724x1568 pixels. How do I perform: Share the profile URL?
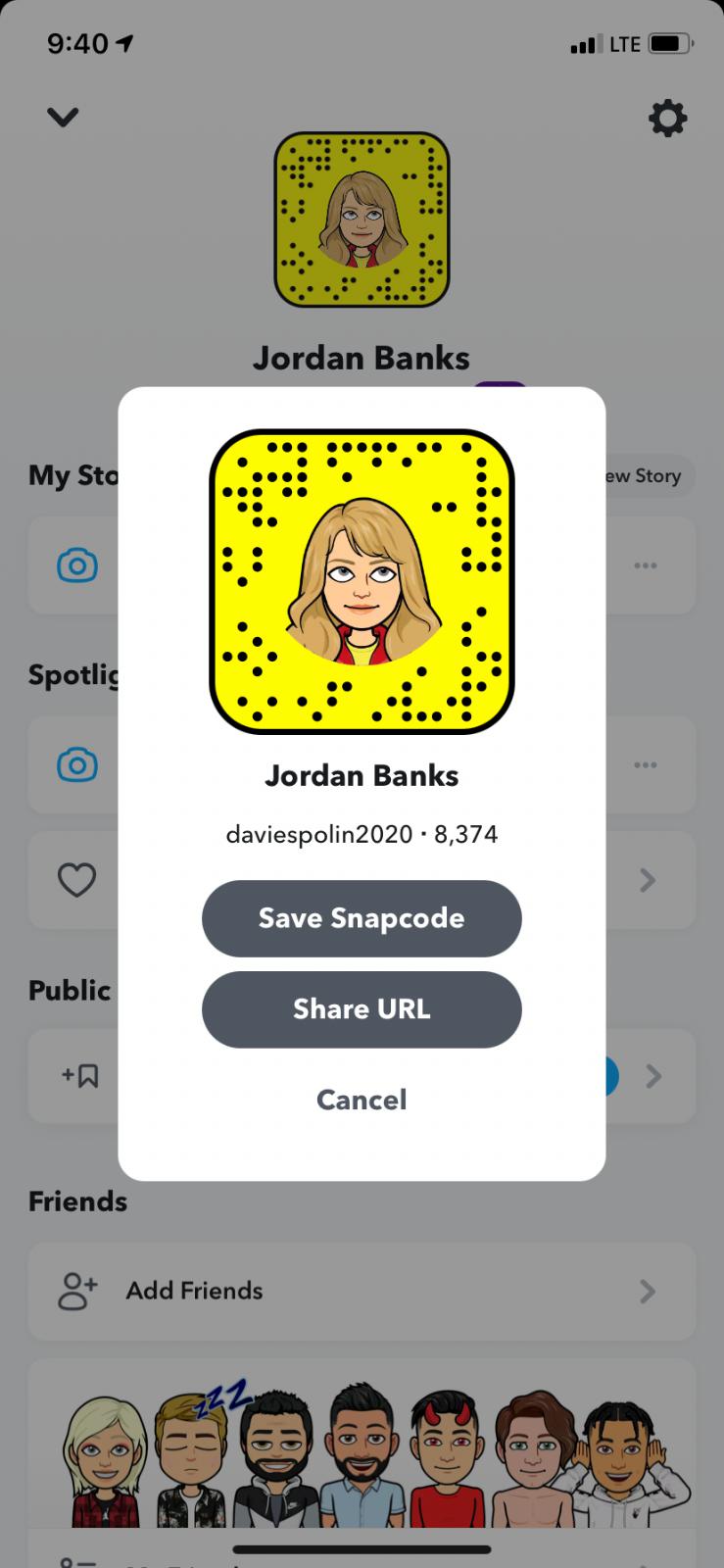tap(362, 1009)
